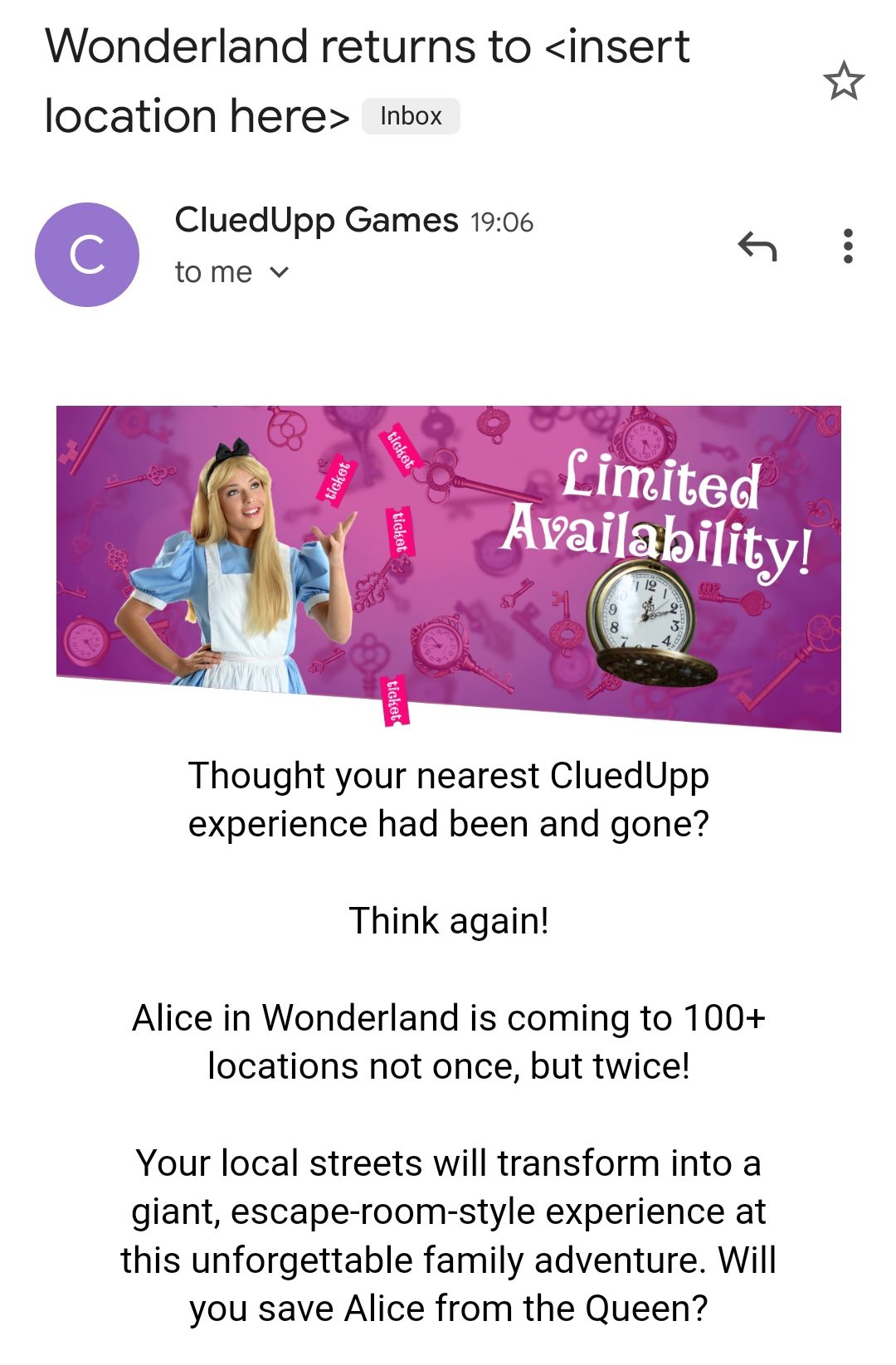Reply to CluedUpp Games
Viewport: 896px width, 1365px height.
pos(757,246)
